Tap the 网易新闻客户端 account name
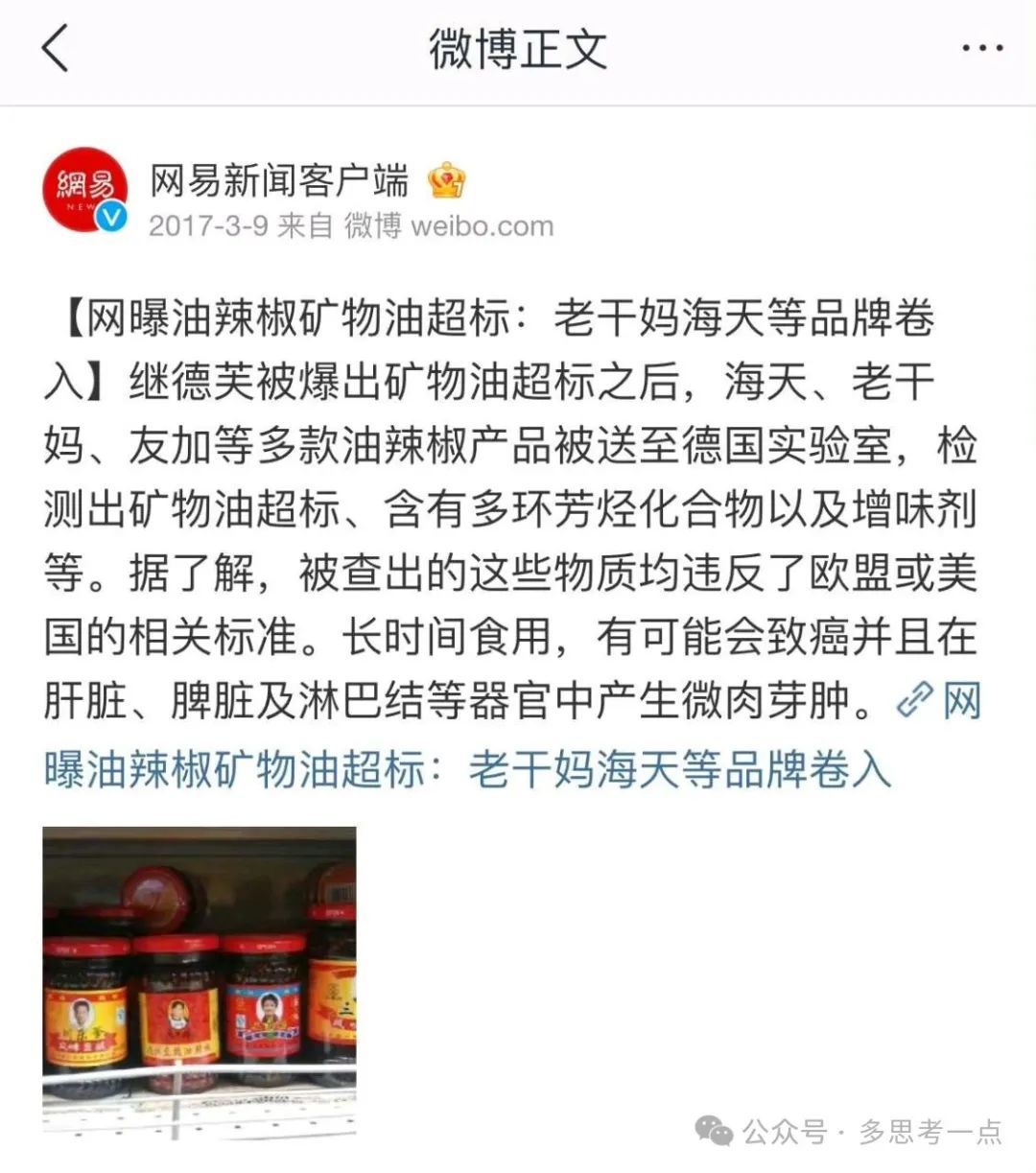Image resolution: width=1036 pixels, height=1173 pixels. pos(279,180)
